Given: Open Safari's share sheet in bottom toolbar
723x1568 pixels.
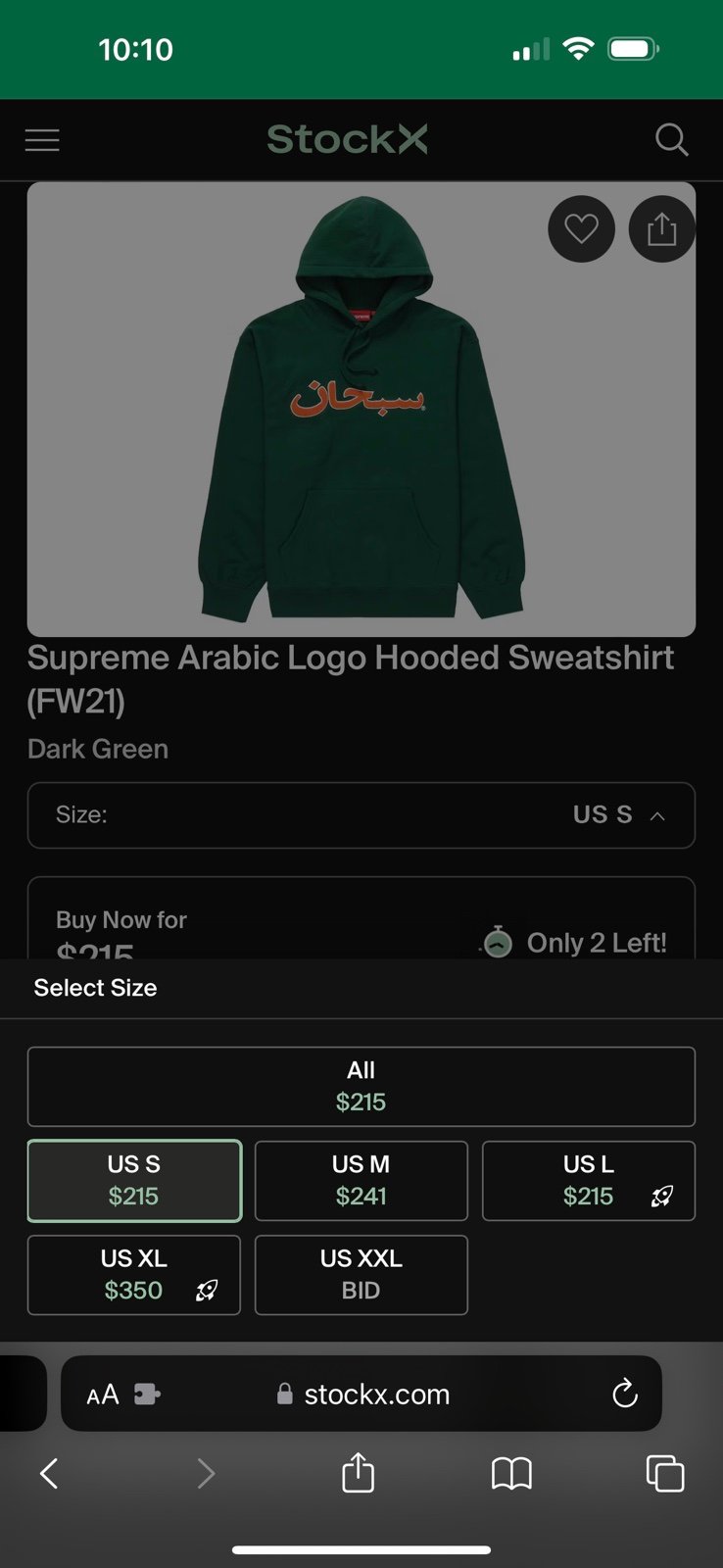Looking at the screenshot, I should [x=358, y=1472].
